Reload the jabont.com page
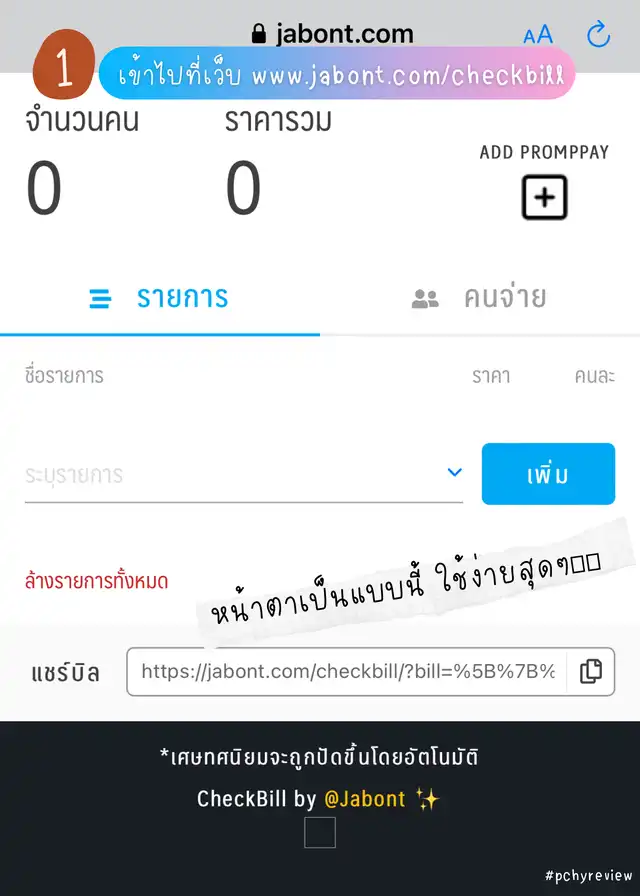 click(598, 35)
